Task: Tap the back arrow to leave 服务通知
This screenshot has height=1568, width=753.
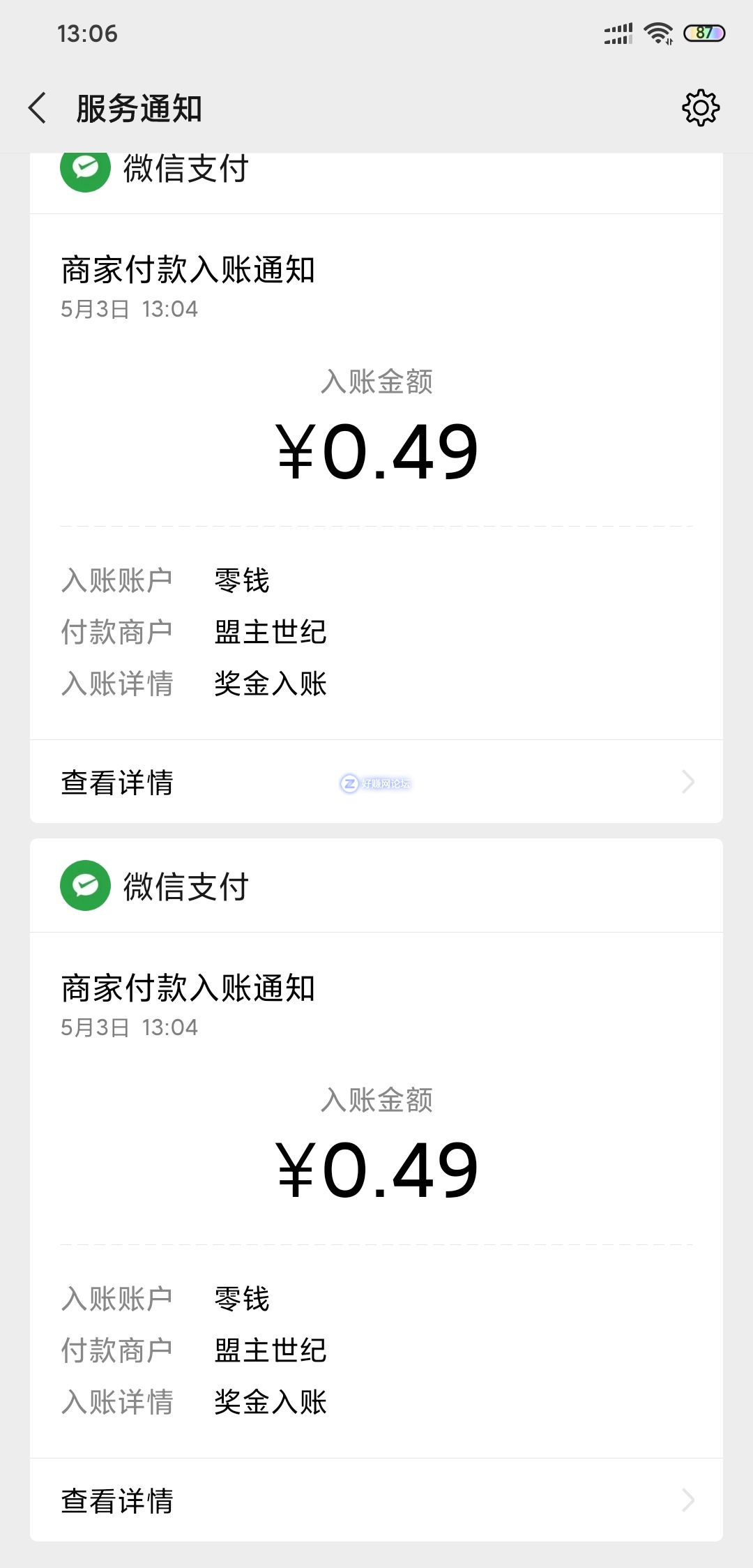Action: [38, 108]
